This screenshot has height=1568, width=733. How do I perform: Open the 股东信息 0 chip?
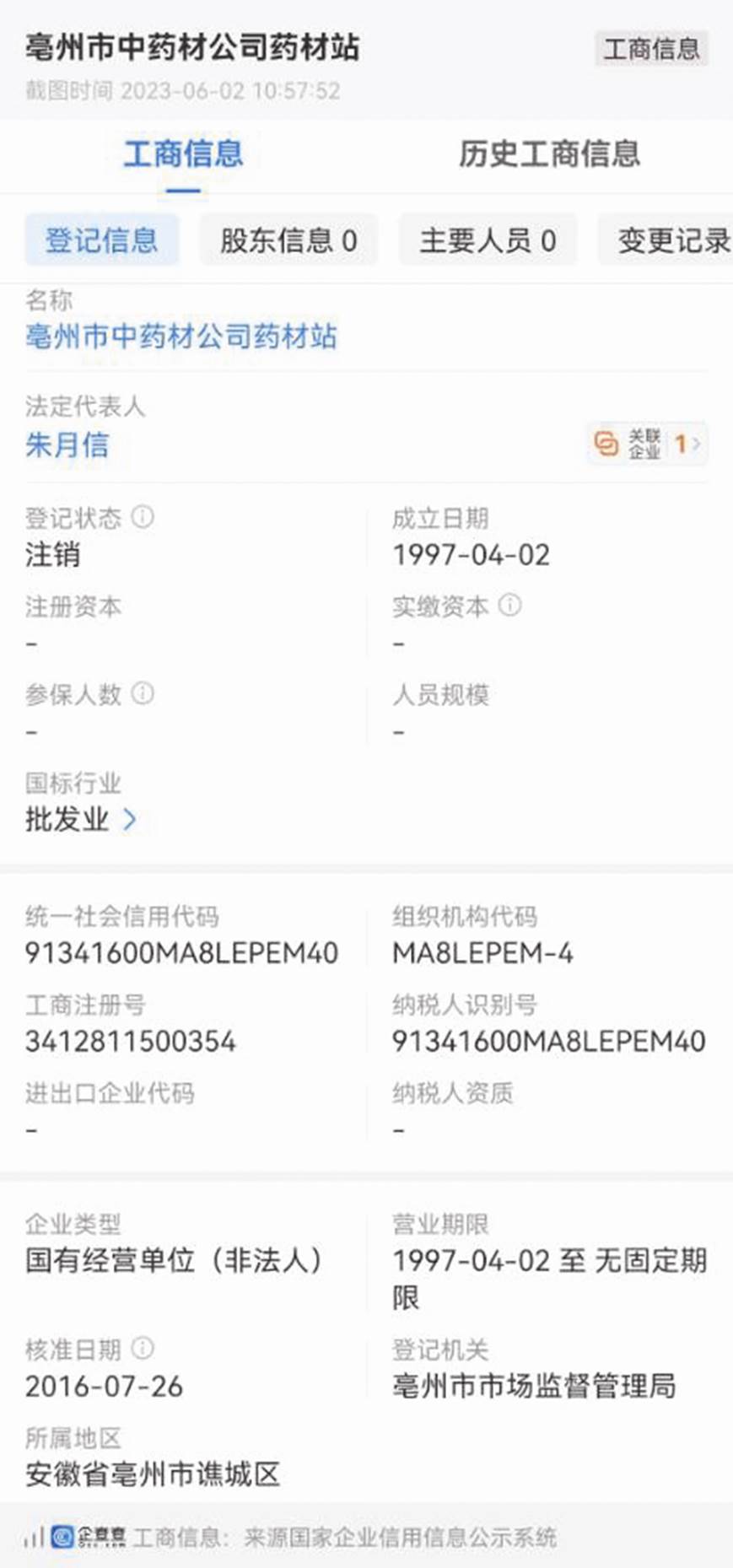(288, 240)
